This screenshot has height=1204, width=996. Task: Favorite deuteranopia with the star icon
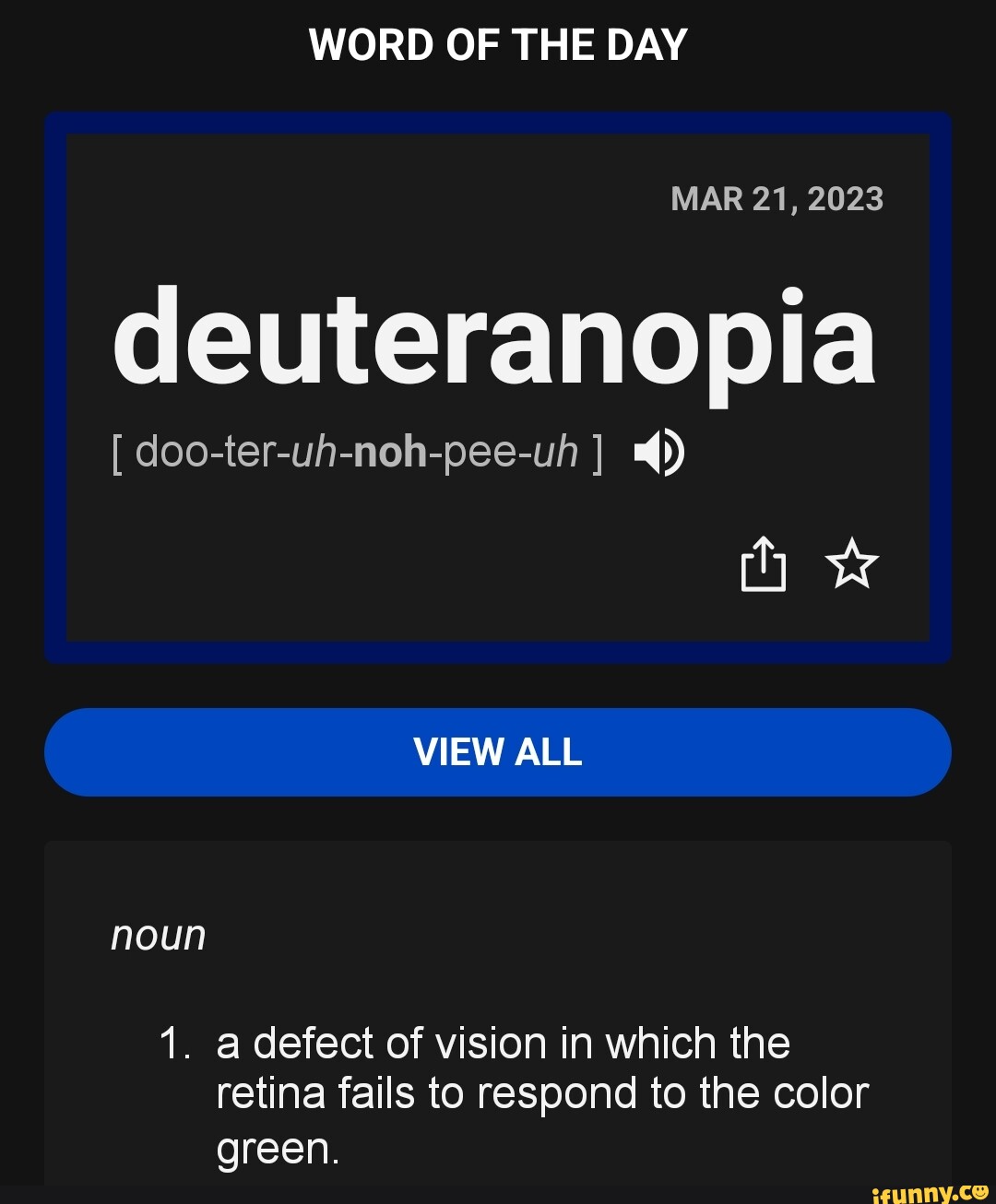tap(851, 564)
